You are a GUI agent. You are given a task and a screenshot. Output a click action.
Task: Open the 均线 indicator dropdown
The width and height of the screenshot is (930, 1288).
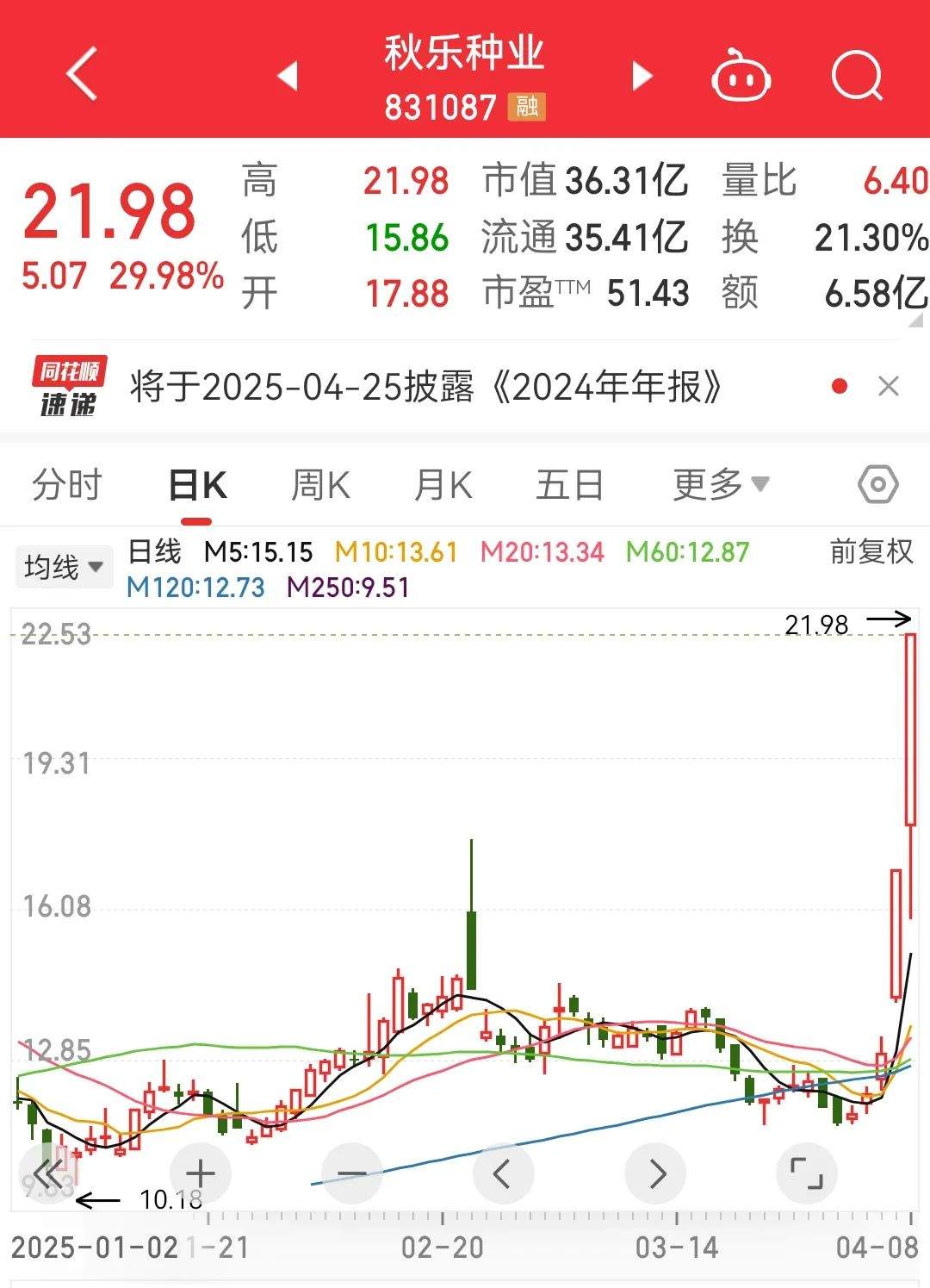tap(64, 566)
